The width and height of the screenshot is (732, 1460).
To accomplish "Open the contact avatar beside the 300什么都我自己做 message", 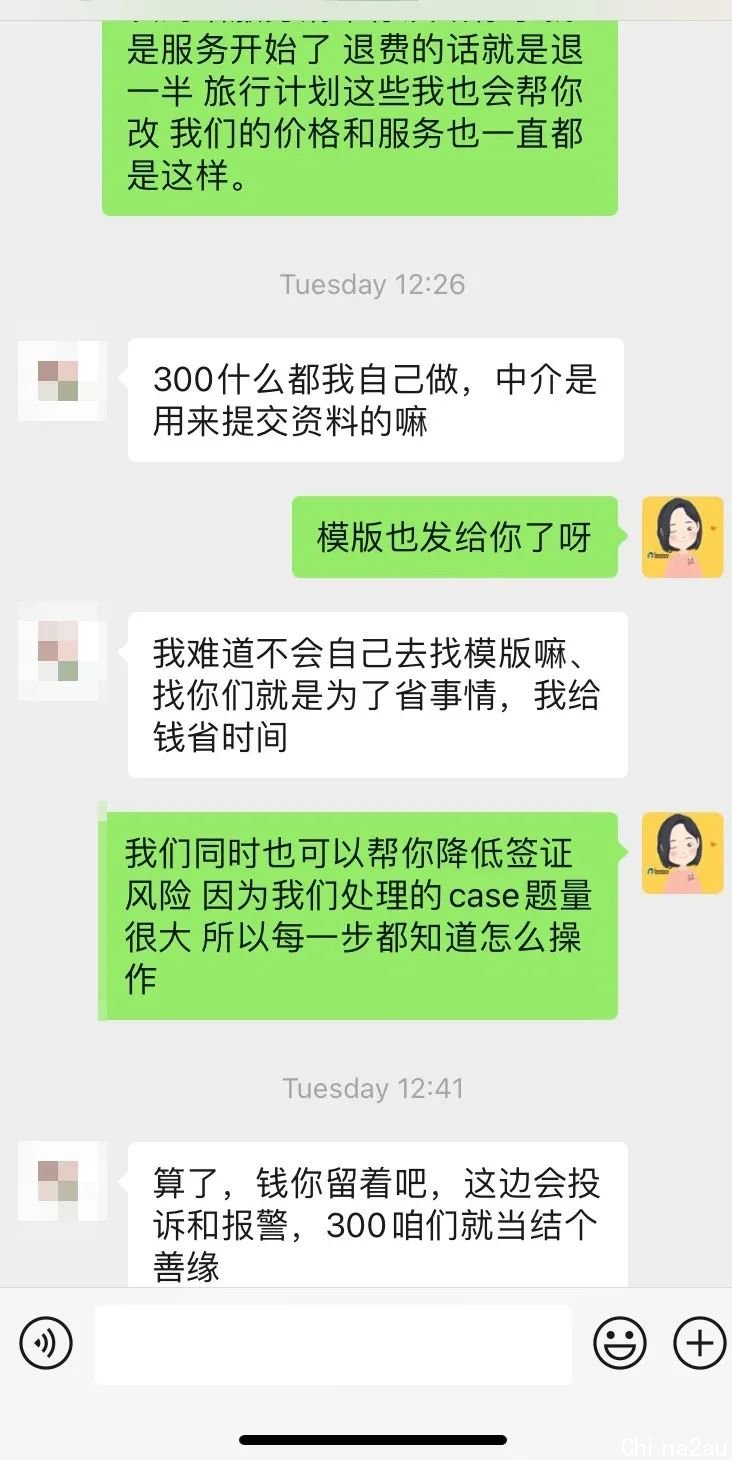I will (62, 380).
